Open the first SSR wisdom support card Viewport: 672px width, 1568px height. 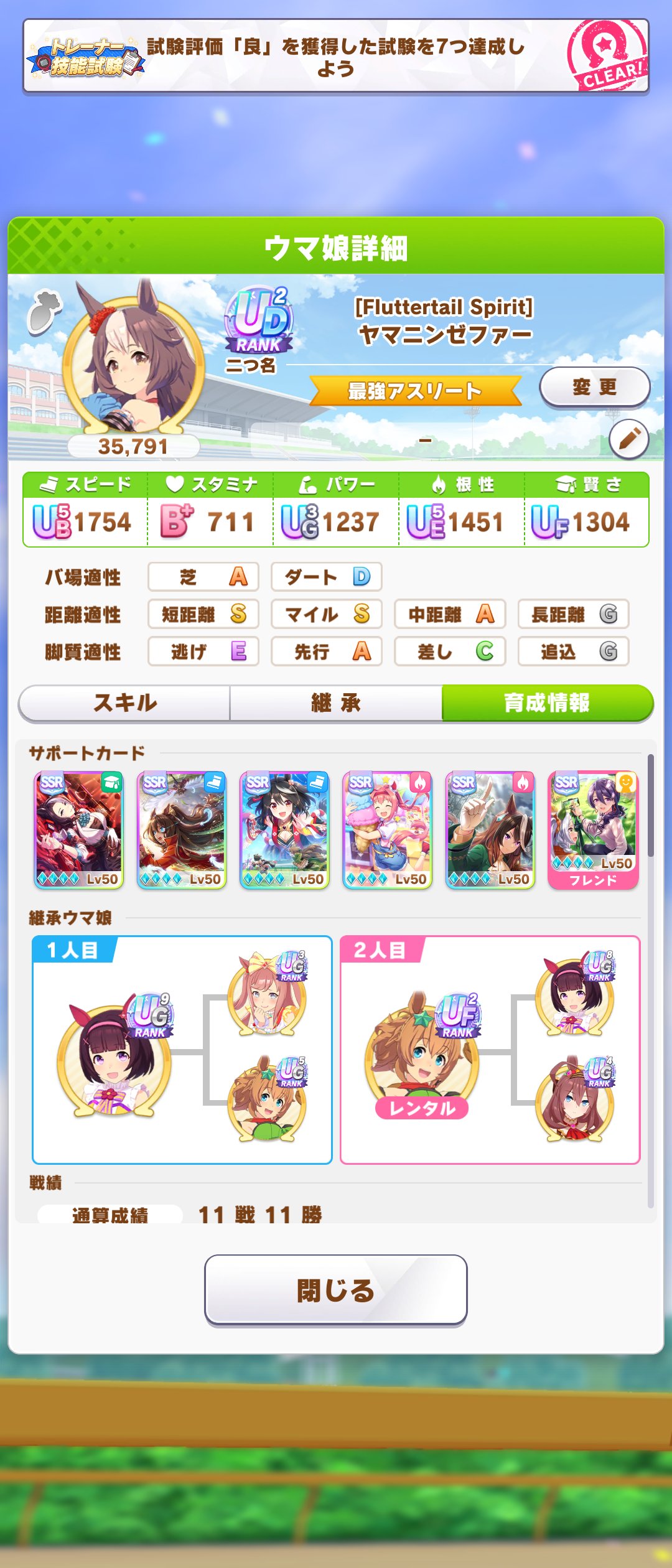78,830
